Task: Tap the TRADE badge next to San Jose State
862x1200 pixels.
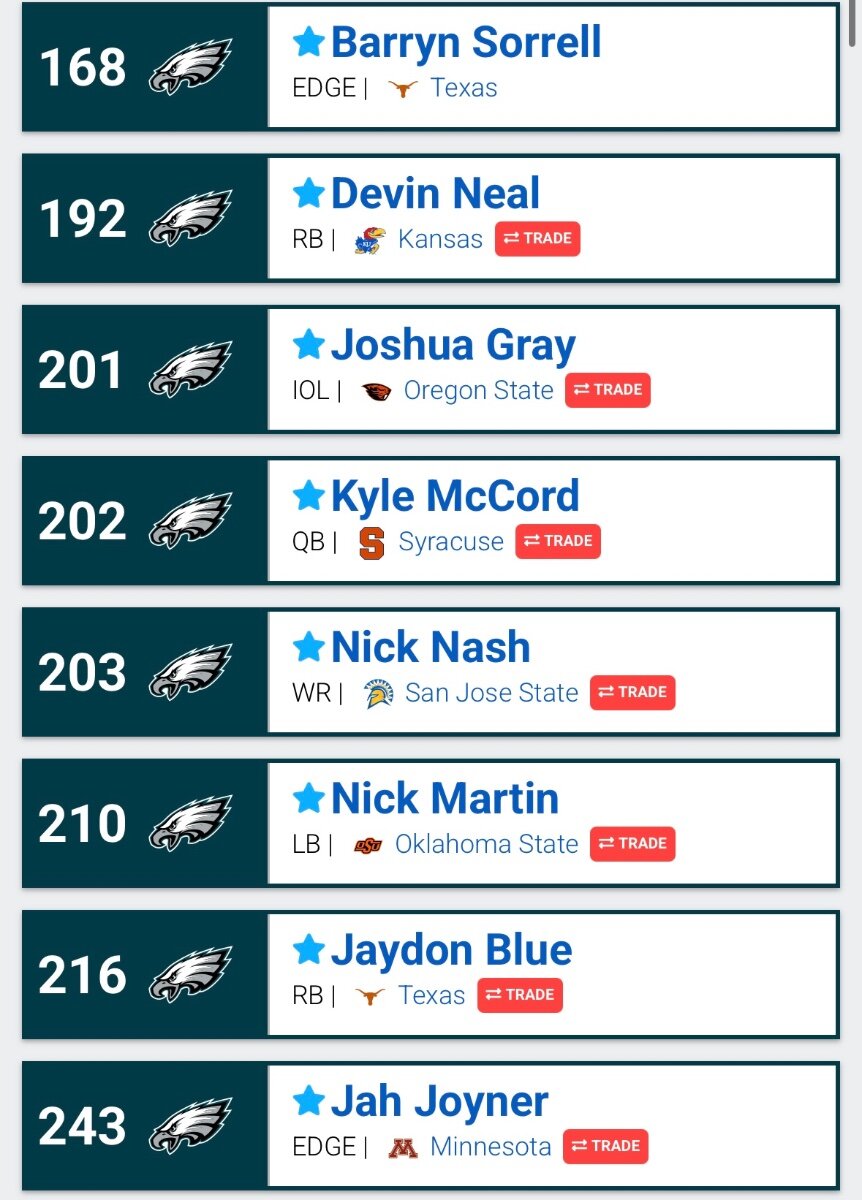Action: 632,692
